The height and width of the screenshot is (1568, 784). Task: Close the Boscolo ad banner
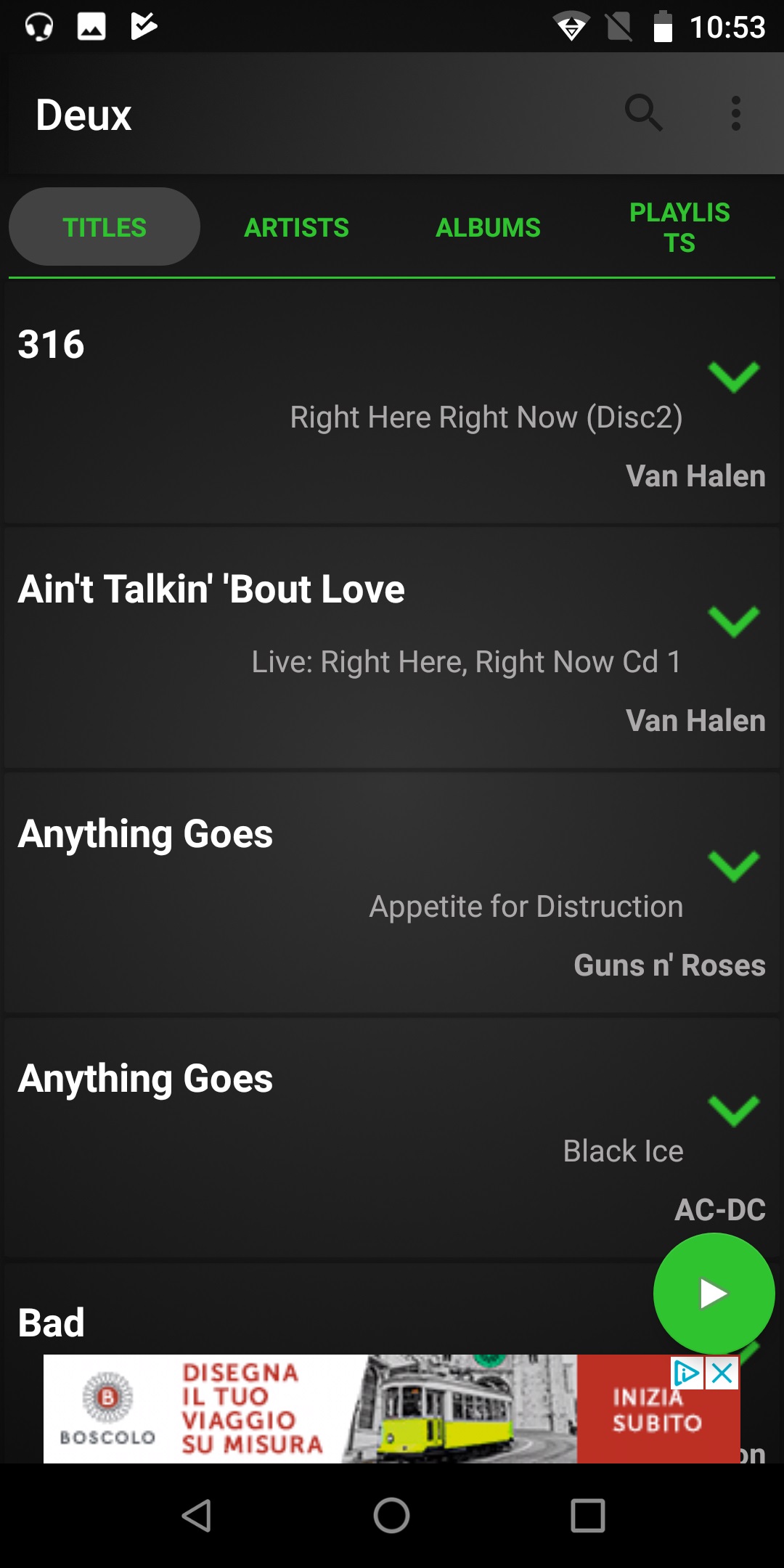pos(722,1373)
